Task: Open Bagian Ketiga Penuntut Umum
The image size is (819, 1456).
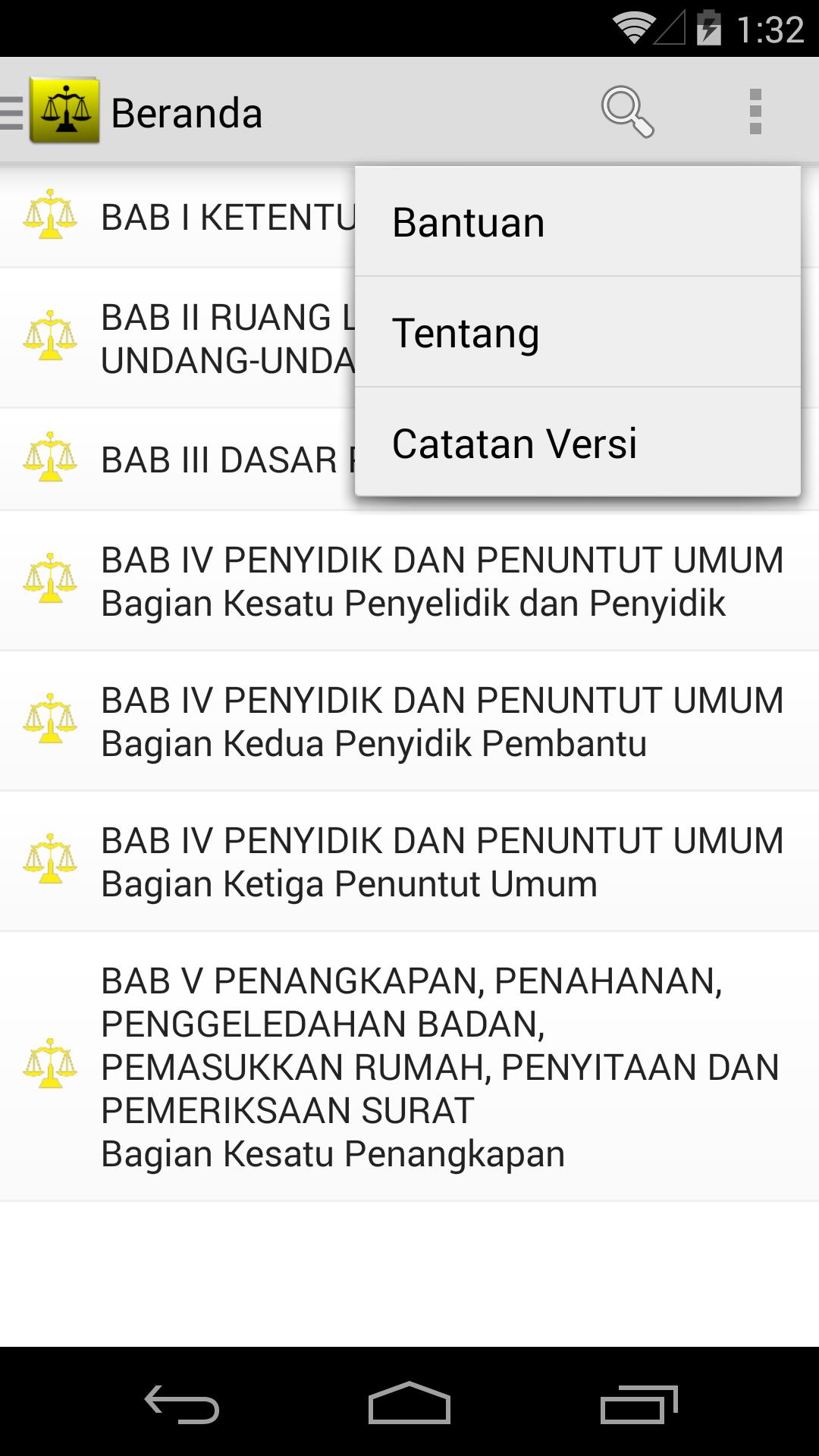Action: [x=409, y=862]
